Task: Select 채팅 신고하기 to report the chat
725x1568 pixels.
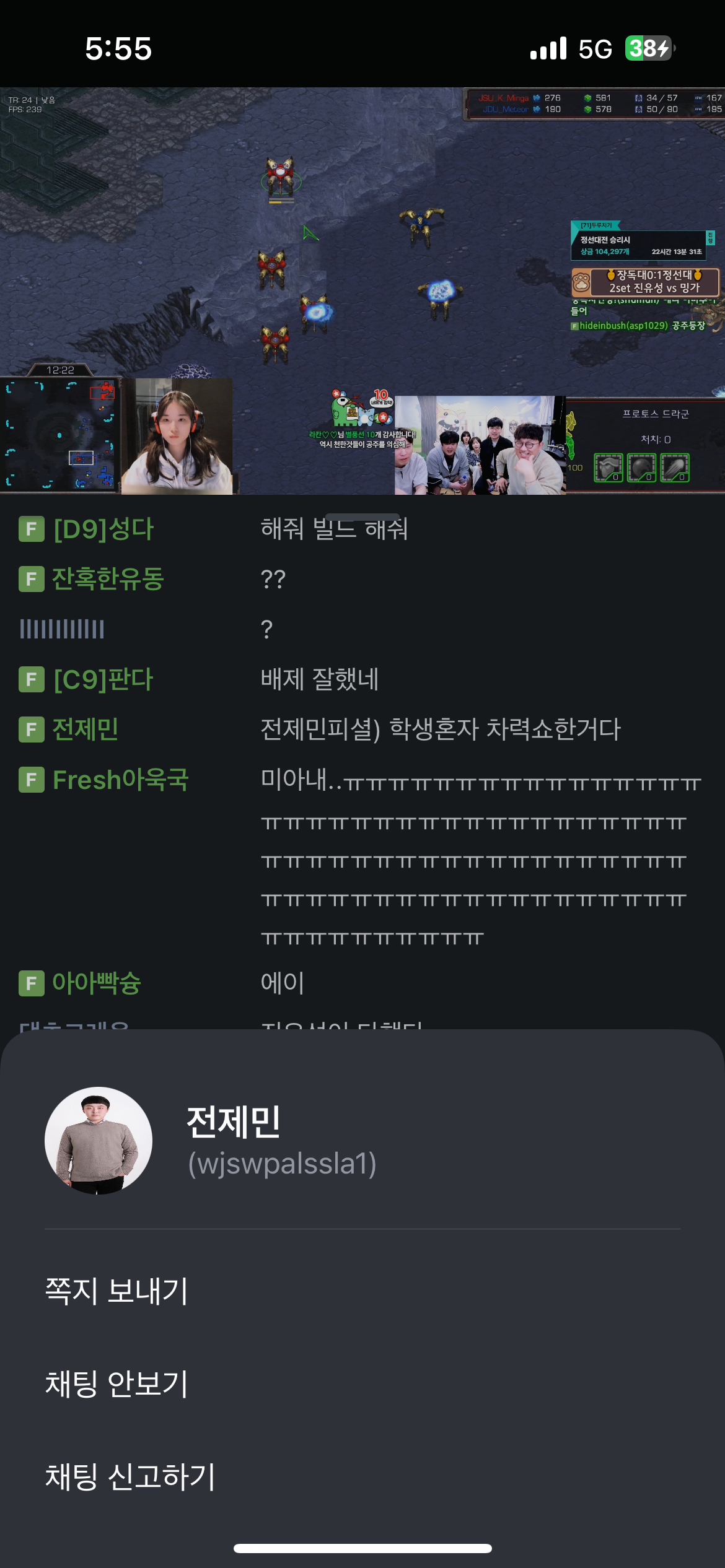Action: [130, 1477]
